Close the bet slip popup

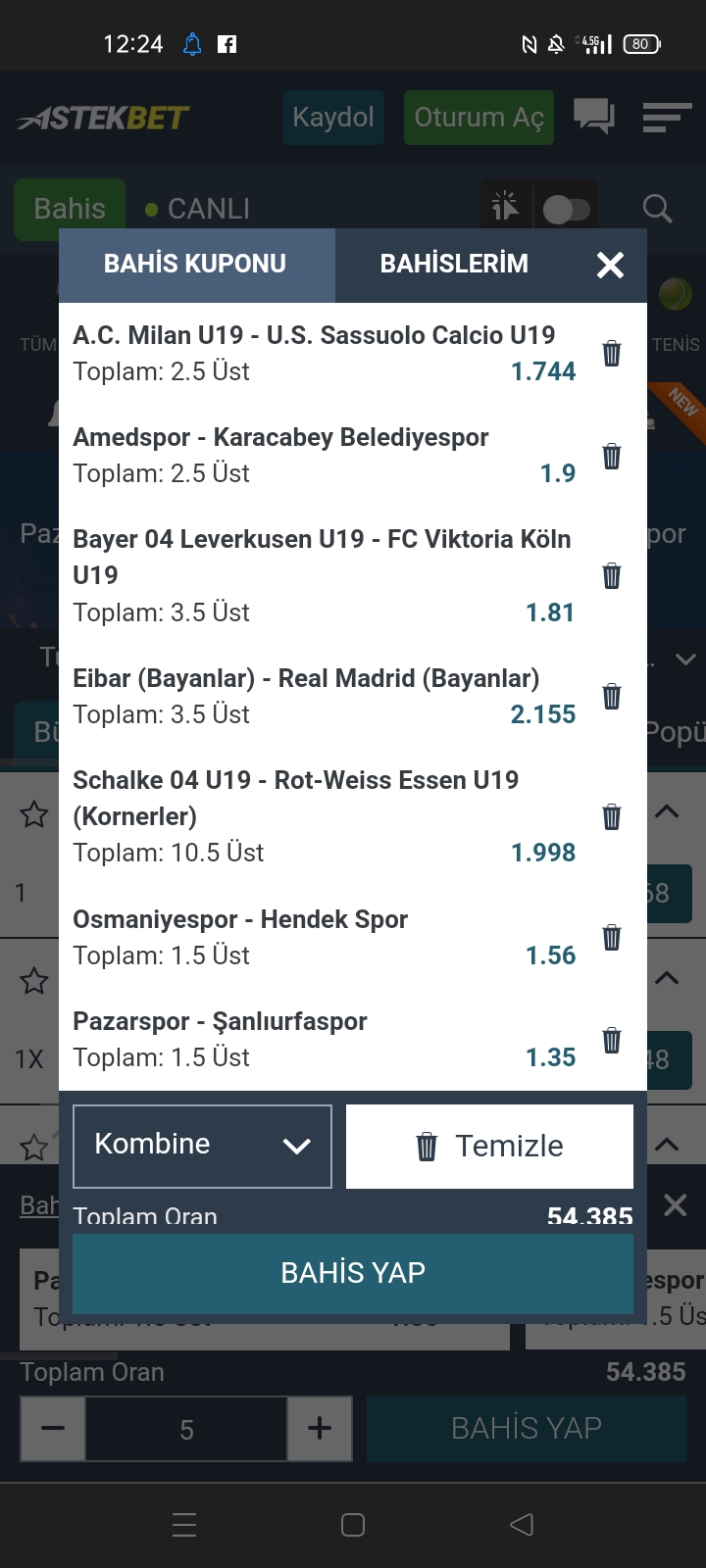coord(610,265)
